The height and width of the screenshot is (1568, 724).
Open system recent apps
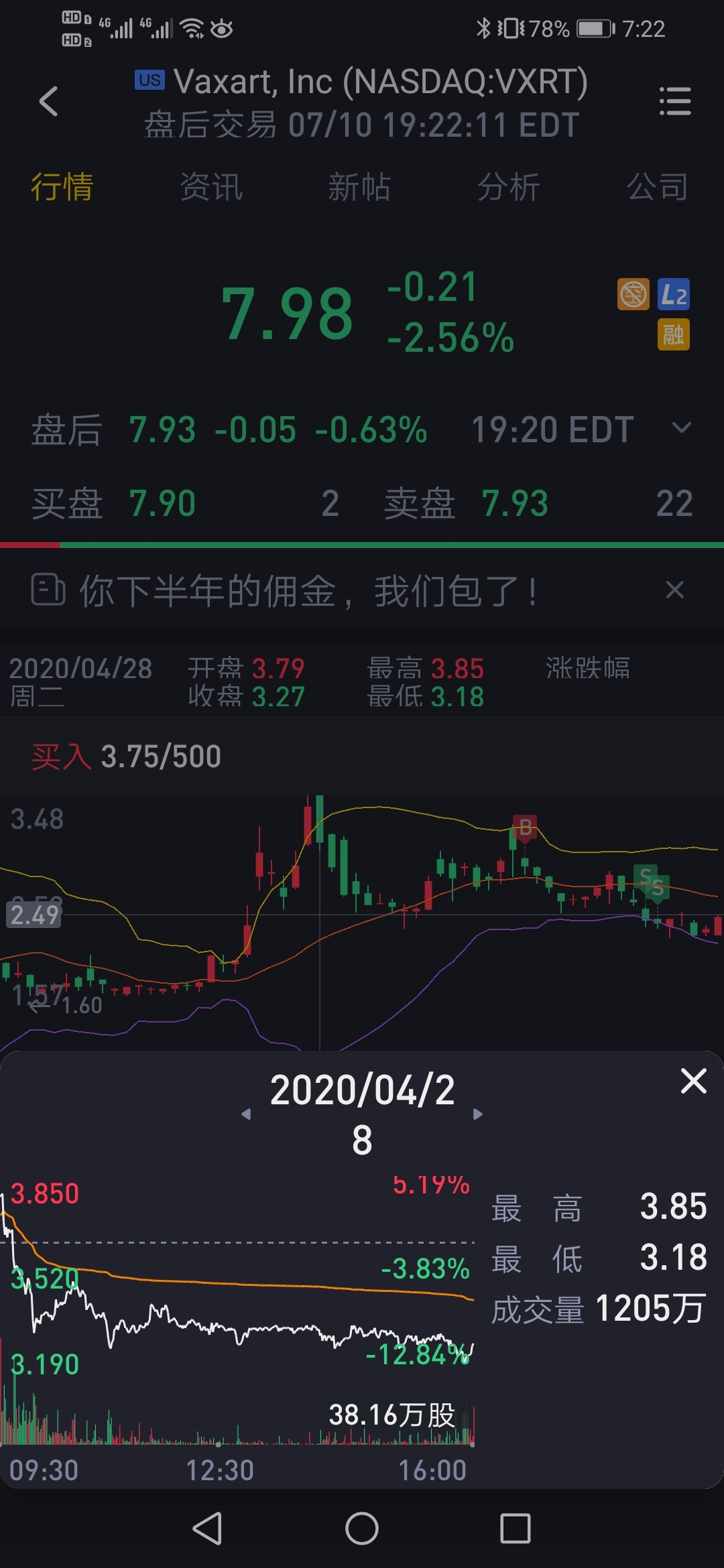click(516, 1529)
